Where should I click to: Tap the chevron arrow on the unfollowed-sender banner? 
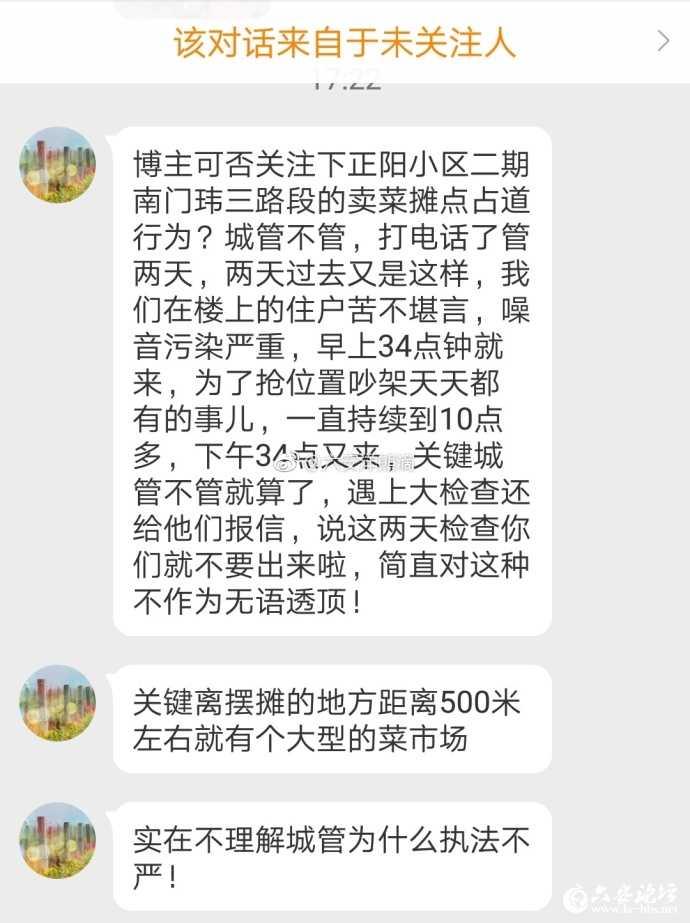(663, 41)
